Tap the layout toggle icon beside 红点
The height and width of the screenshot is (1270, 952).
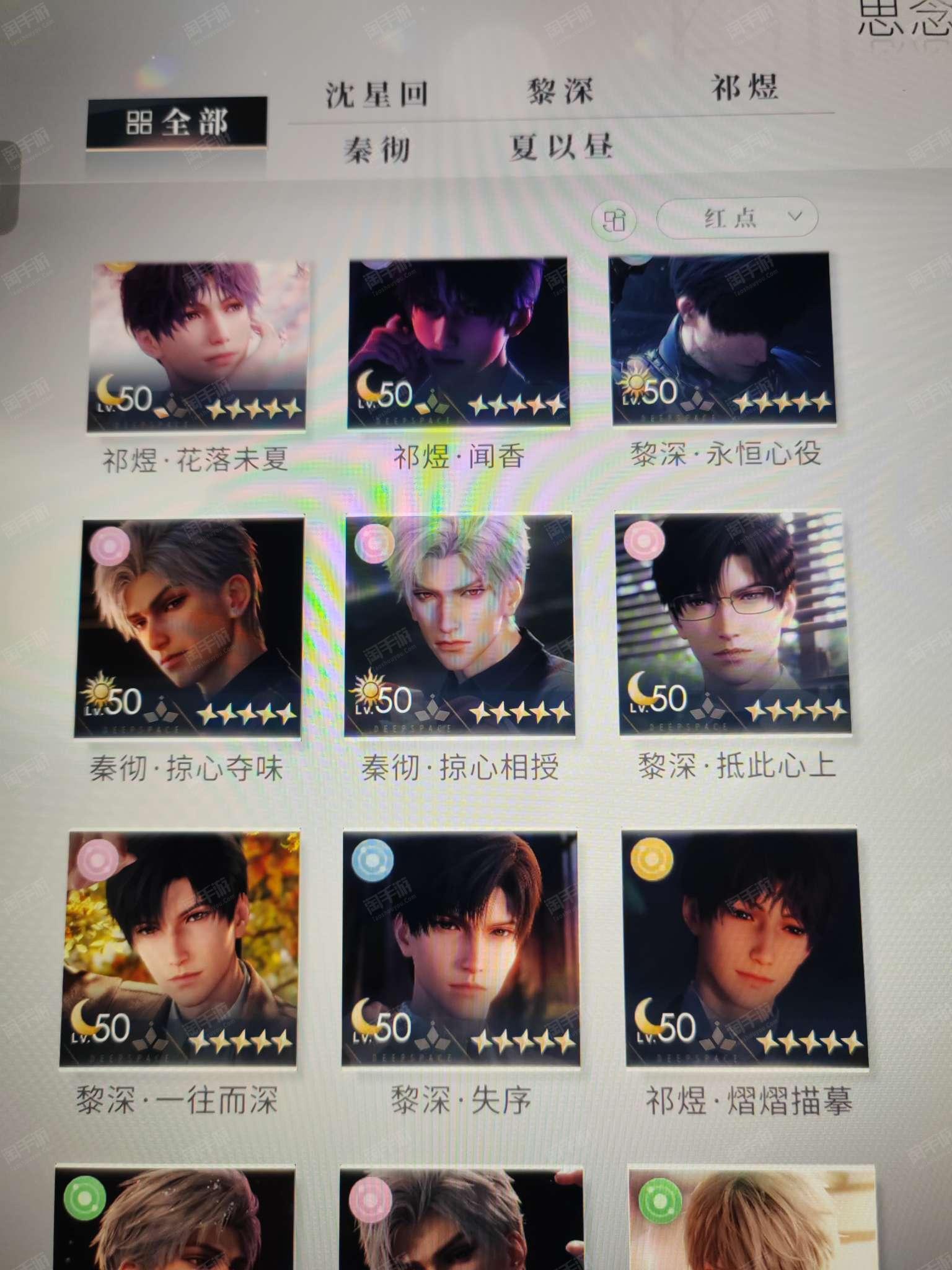(x=614, y=220)
